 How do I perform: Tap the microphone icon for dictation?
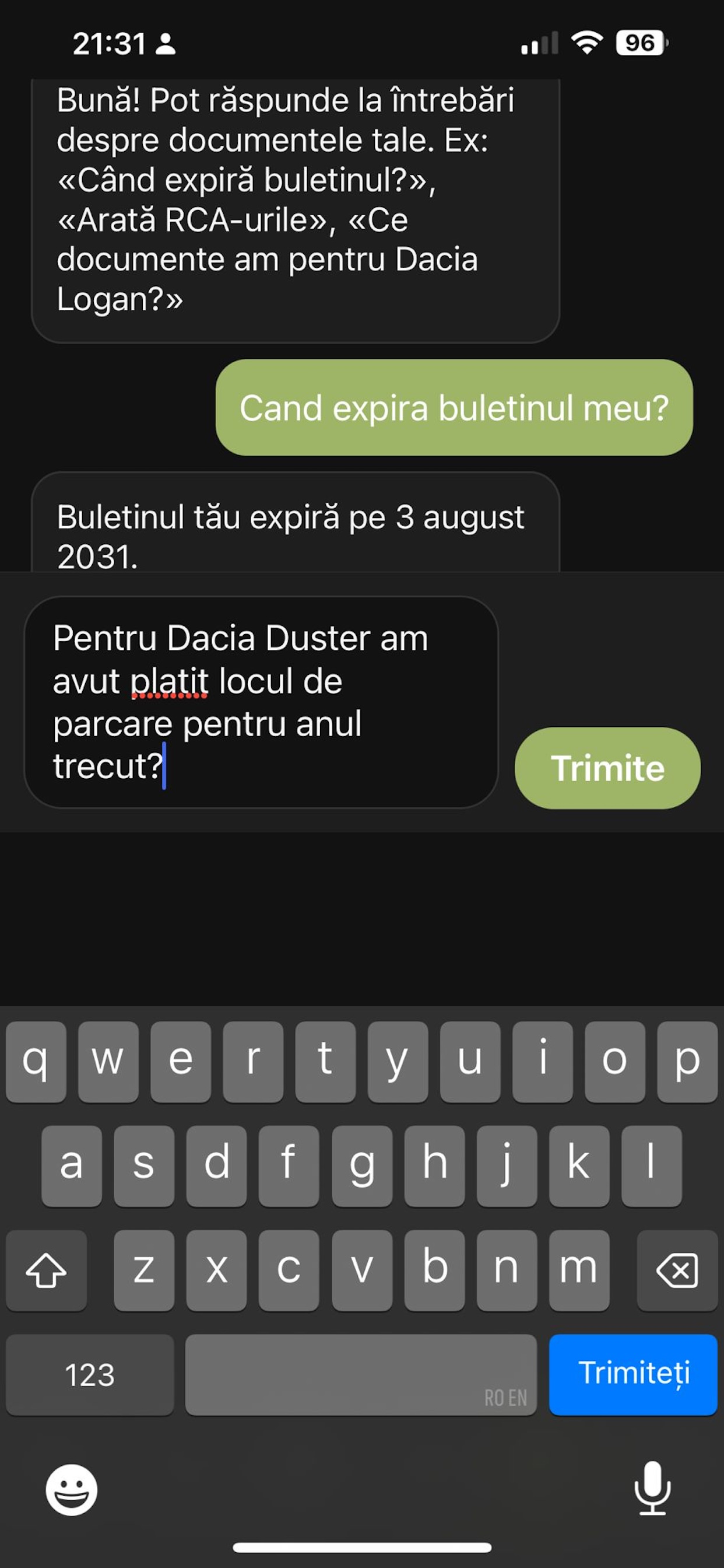click(x=652, y=1489)
